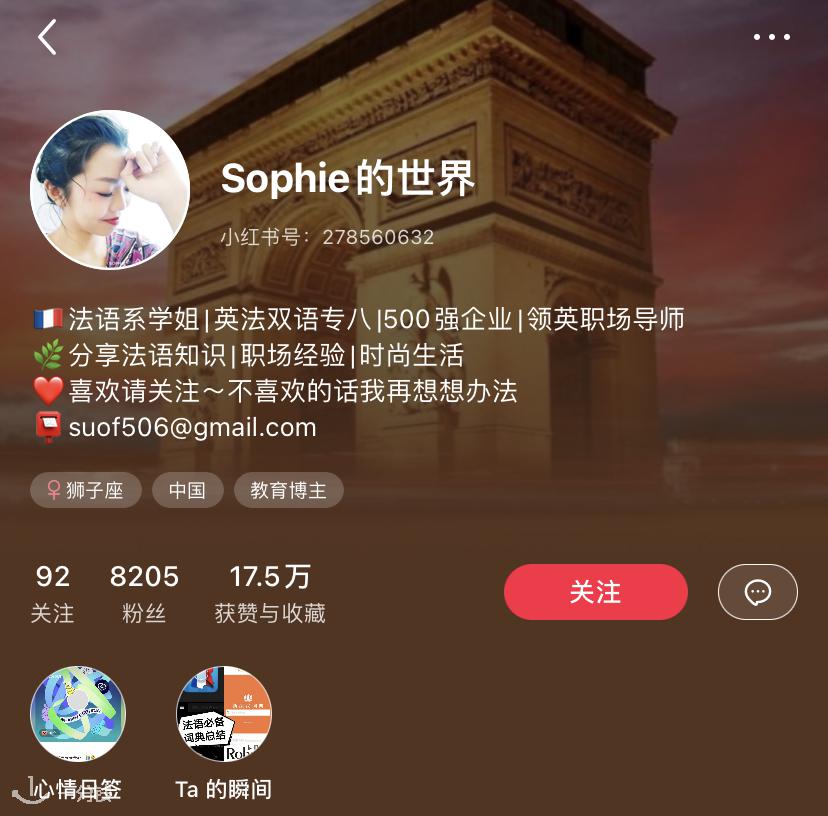This screenshot has width=828, height=816.
Task: Select the 教育博主 tag chip
Action: click(x=288, y=490)
